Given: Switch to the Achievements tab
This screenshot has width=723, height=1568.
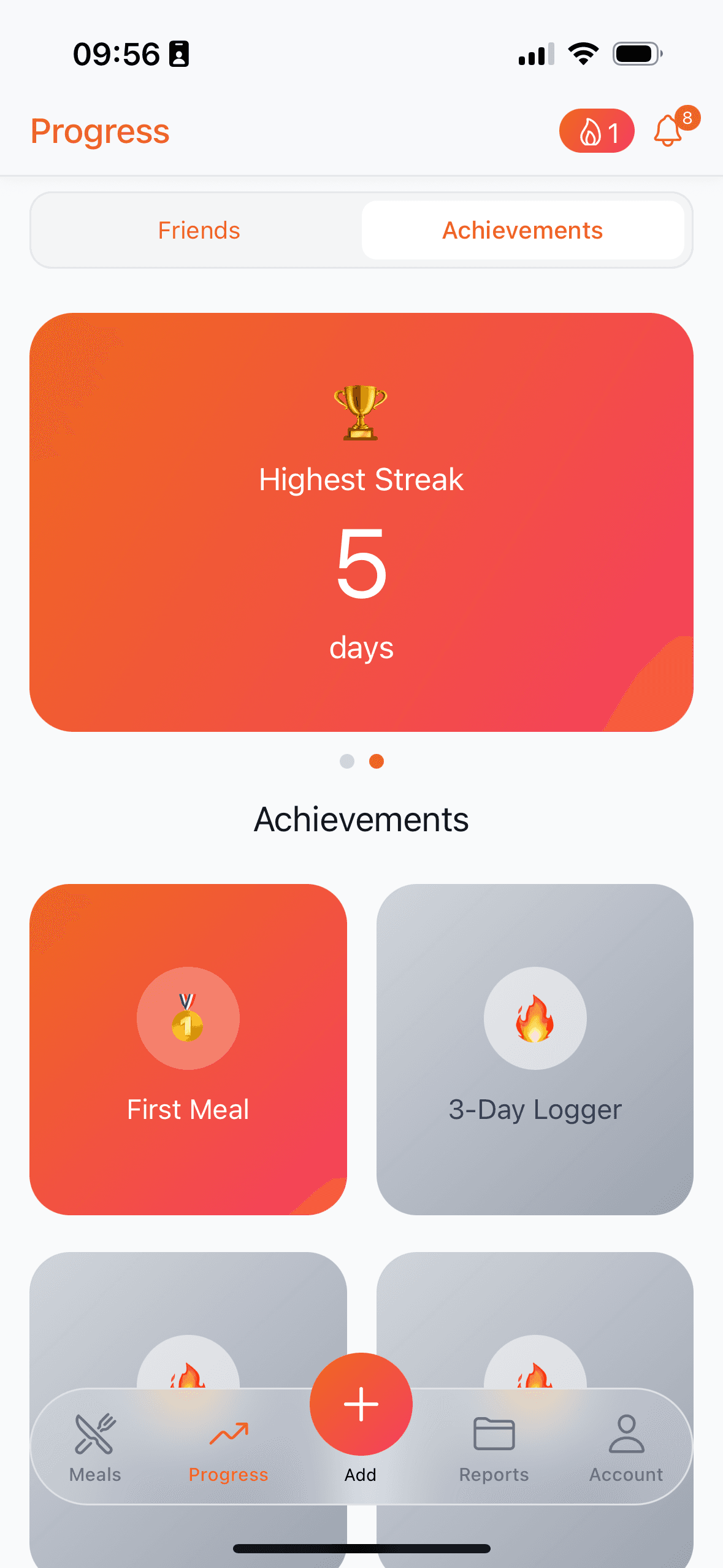Looking at the screenshot, I should 522,230.
